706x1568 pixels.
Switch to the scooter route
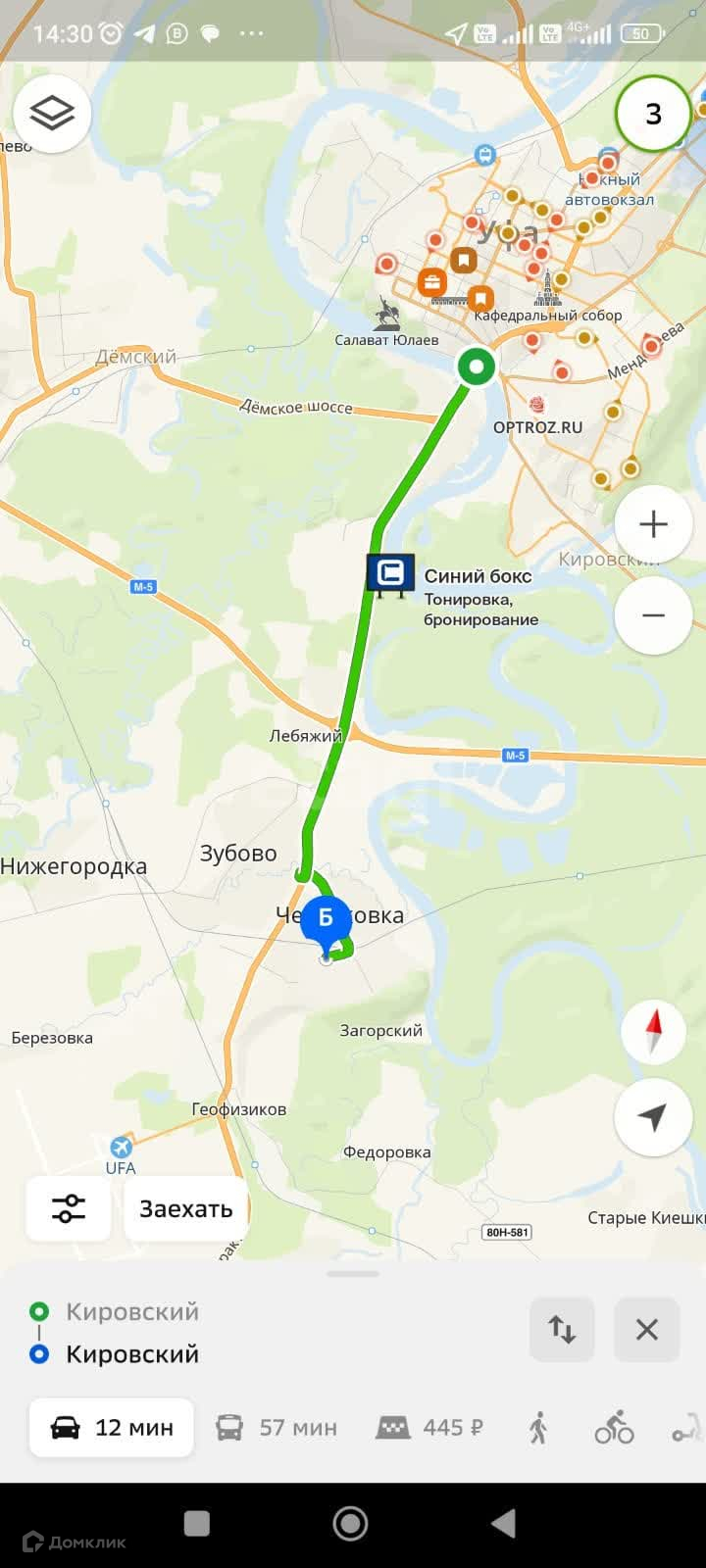tap(686, 1428)
